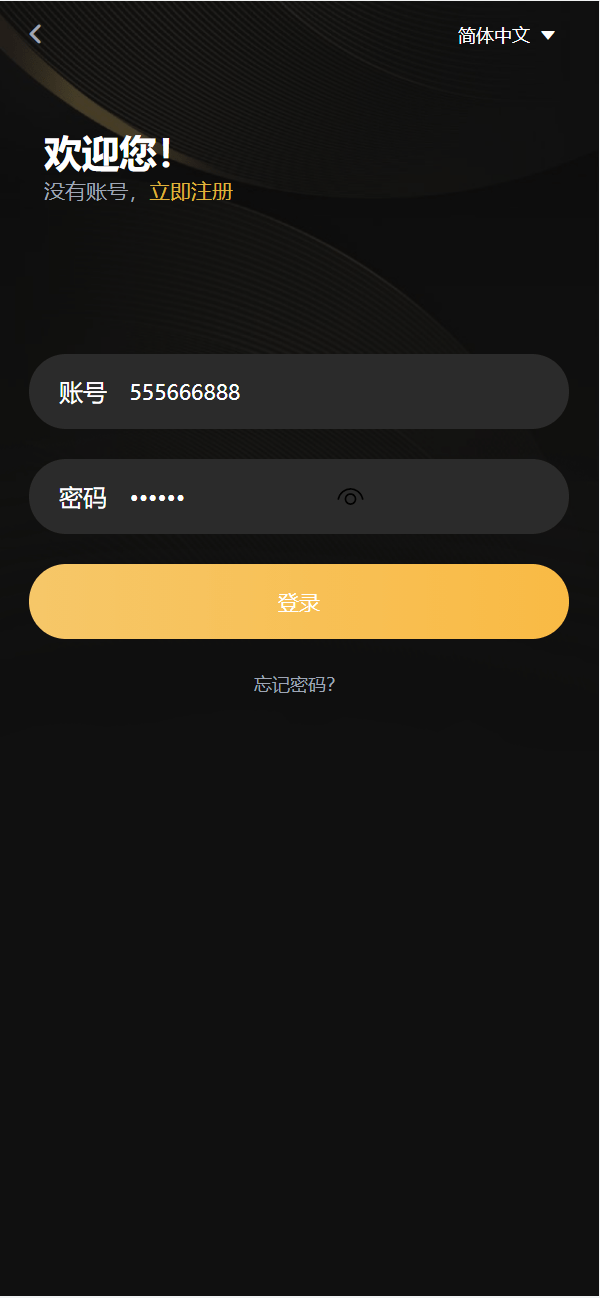Focus the 账号 account input field
This screenshot has height=1298, width=600.
pos(299,392)
